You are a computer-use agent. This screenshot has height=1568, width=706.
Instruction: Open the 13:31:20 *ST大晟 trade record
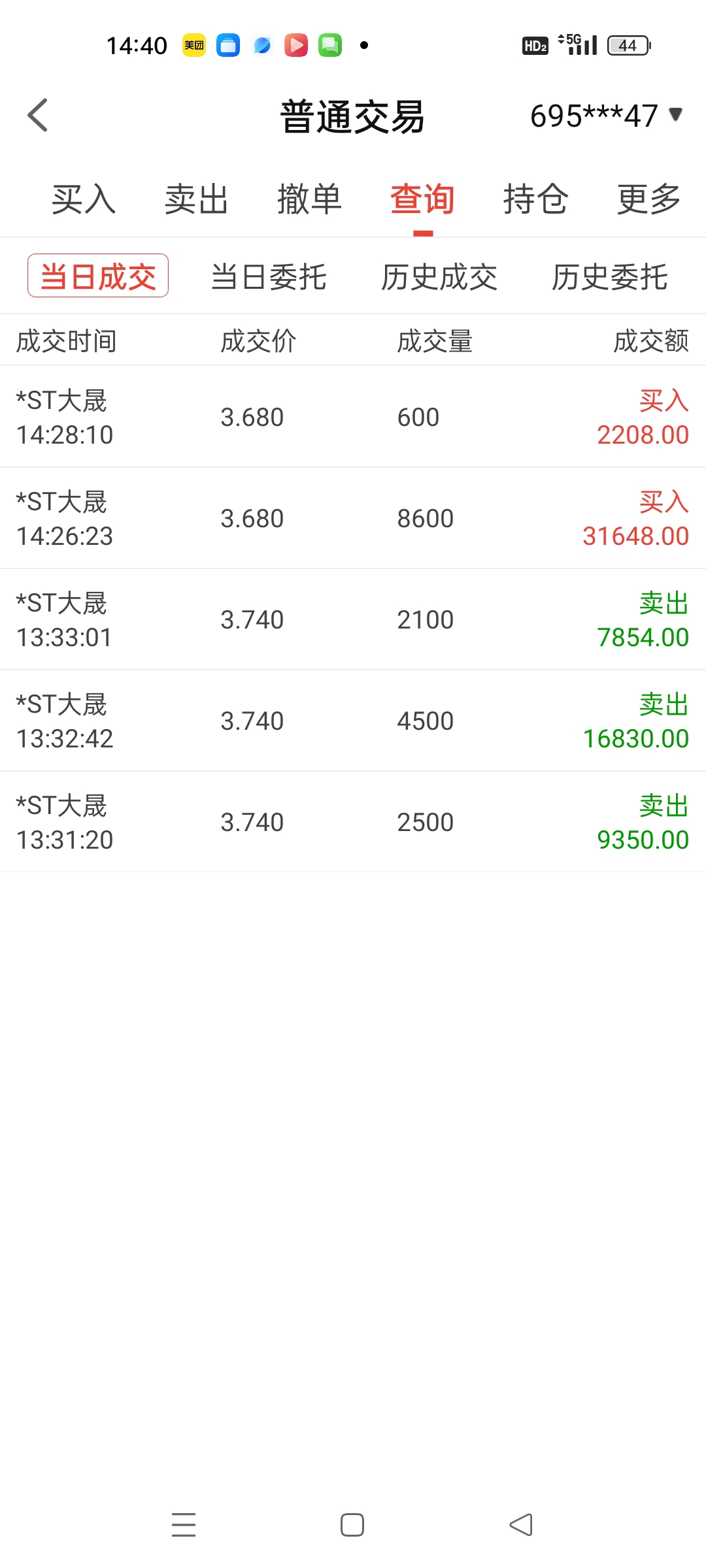[x=353, y=822]
